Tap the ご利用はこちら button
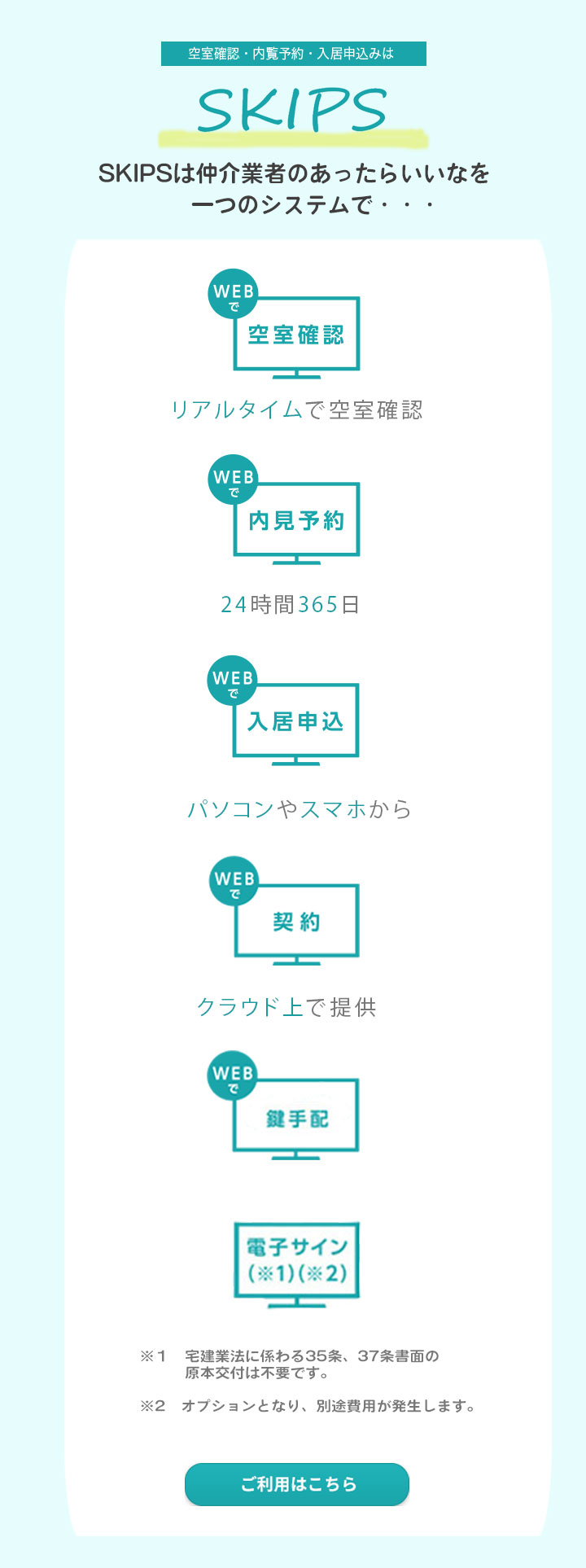Image resolution: width=586 pixels, height=1568 pixels. click(x=297, y=1484)
